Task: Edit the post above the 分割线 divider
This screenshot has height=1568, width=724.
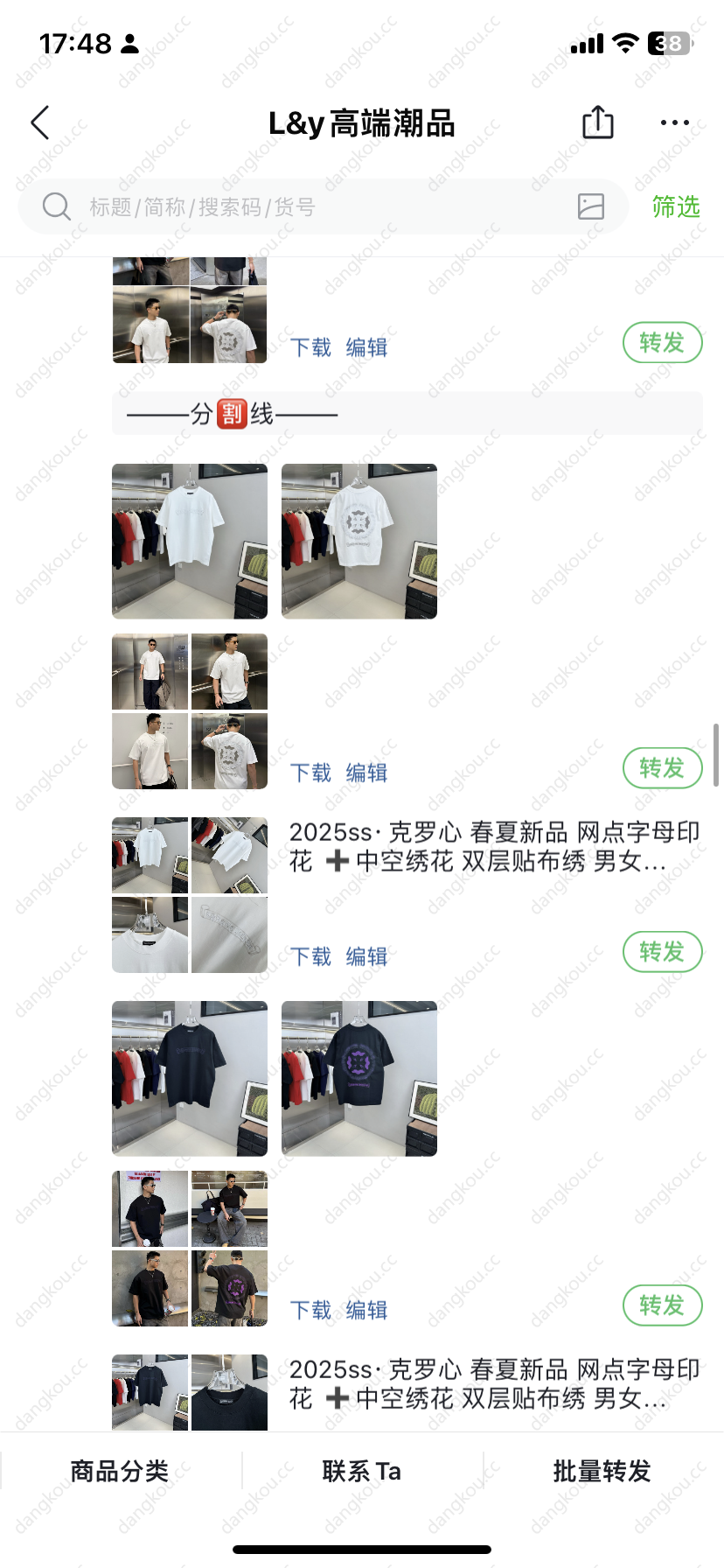Action: click(x=367, y=347)
